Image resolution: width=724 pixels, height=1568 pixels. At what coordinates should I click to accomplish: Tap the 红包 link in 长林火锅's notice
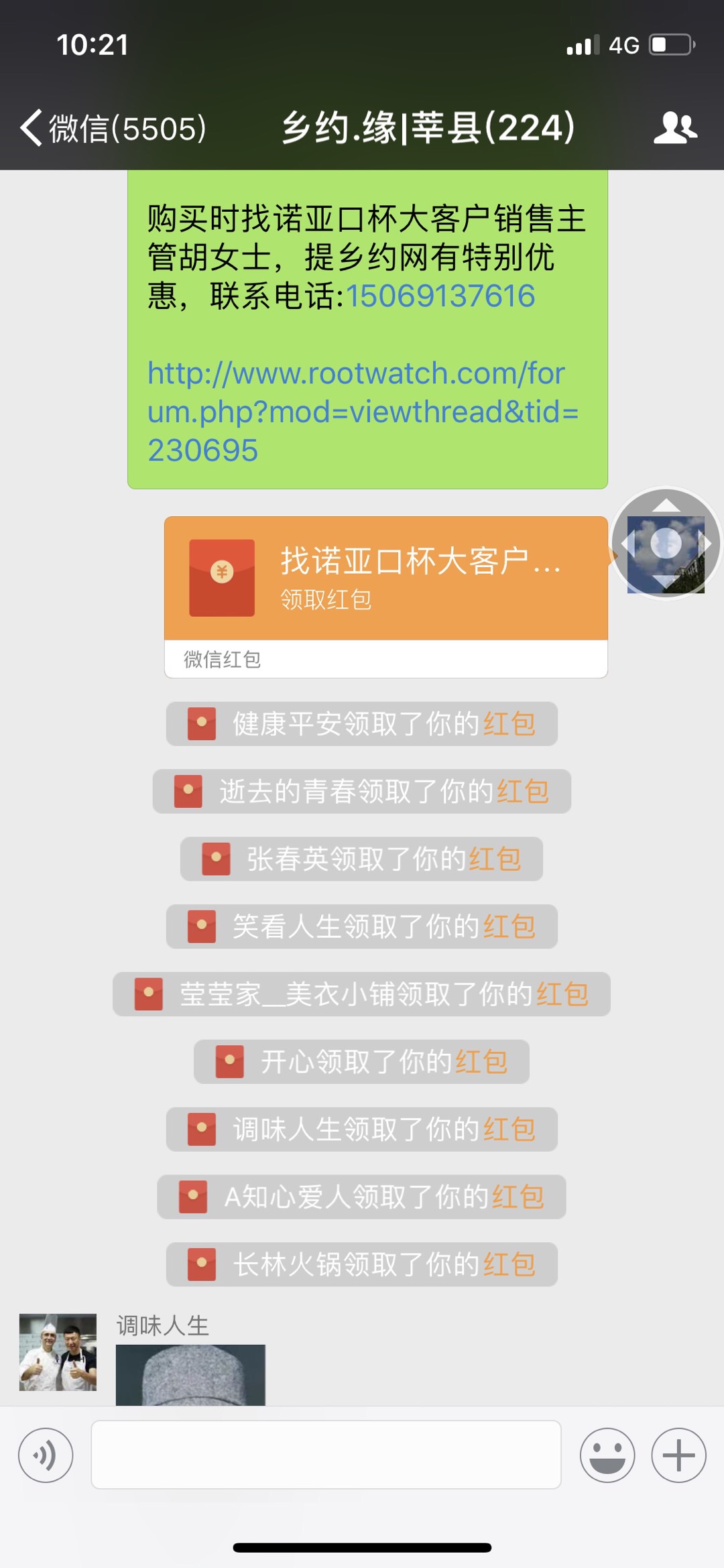point(509,1264)
